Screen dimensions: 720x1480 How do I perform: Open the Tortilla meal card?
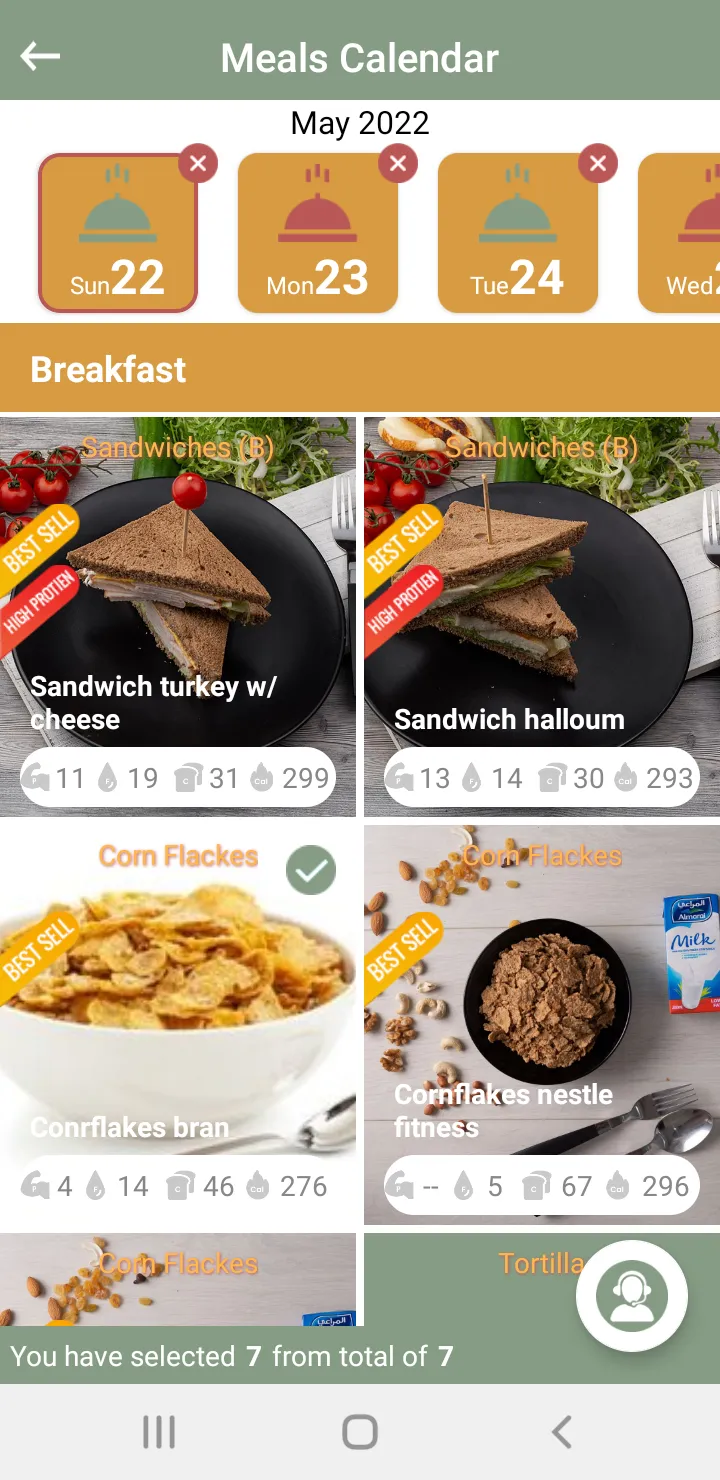pos(542,1280)
